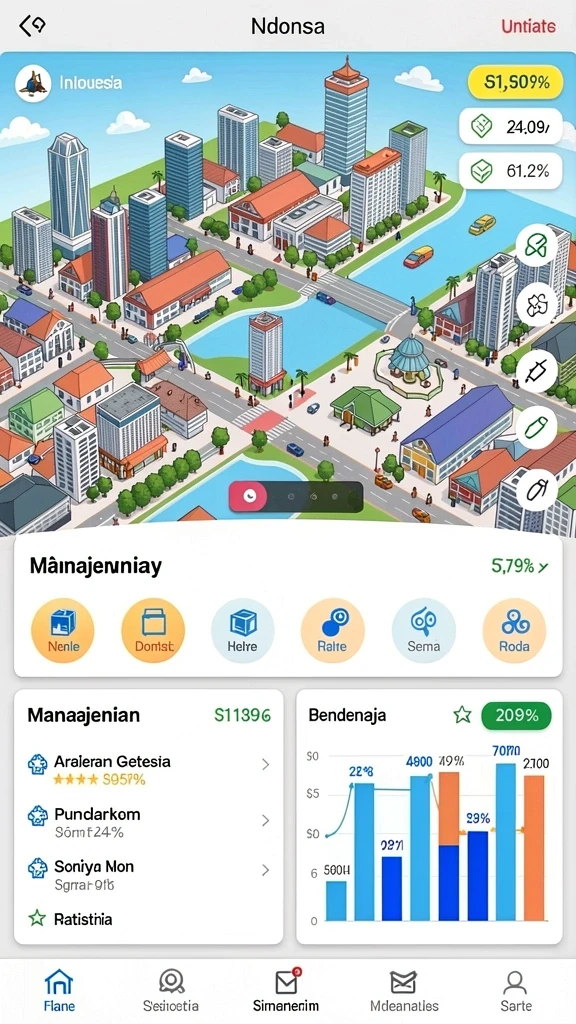Select the Sema category

coord(424,630)
